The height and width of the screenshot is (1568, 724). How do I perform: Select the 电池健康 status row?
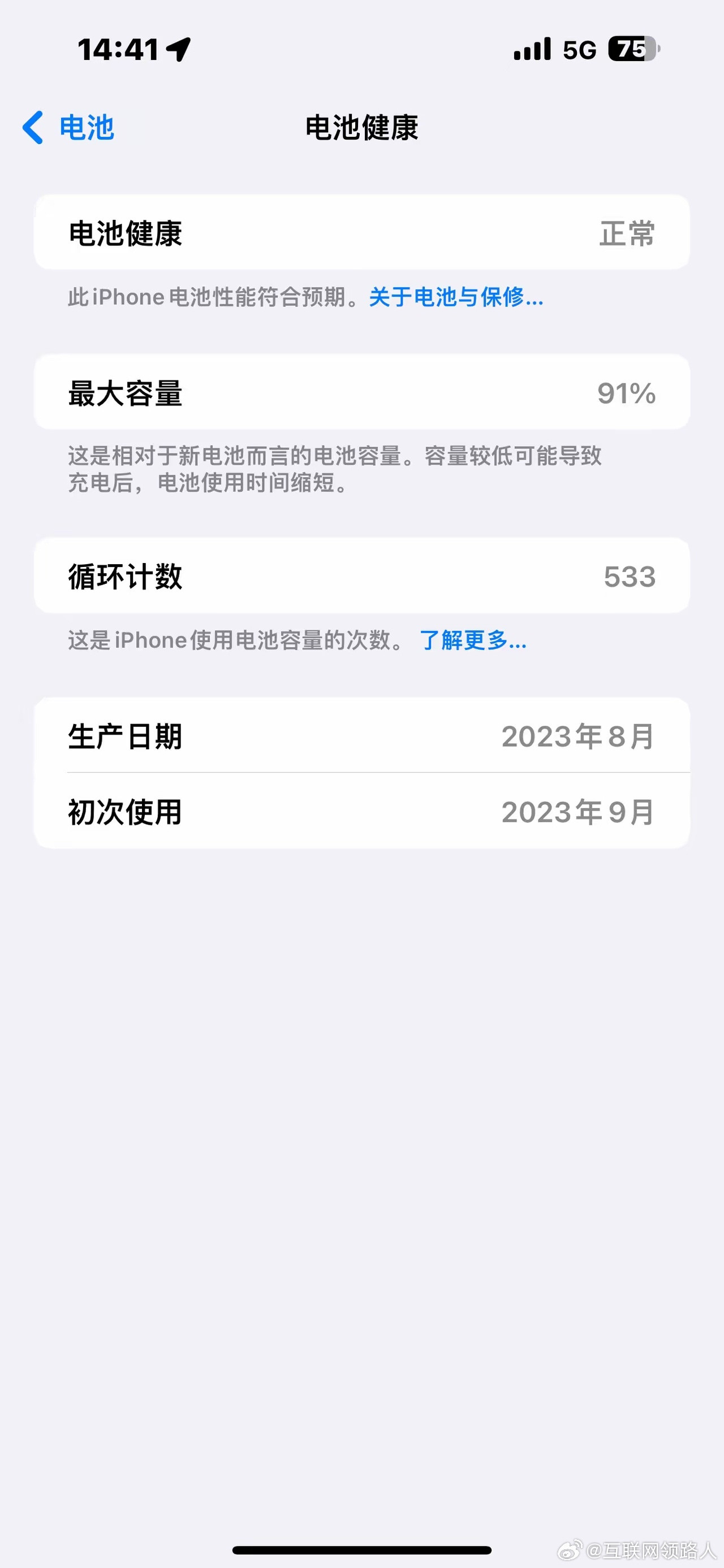(x=361, y=232)
